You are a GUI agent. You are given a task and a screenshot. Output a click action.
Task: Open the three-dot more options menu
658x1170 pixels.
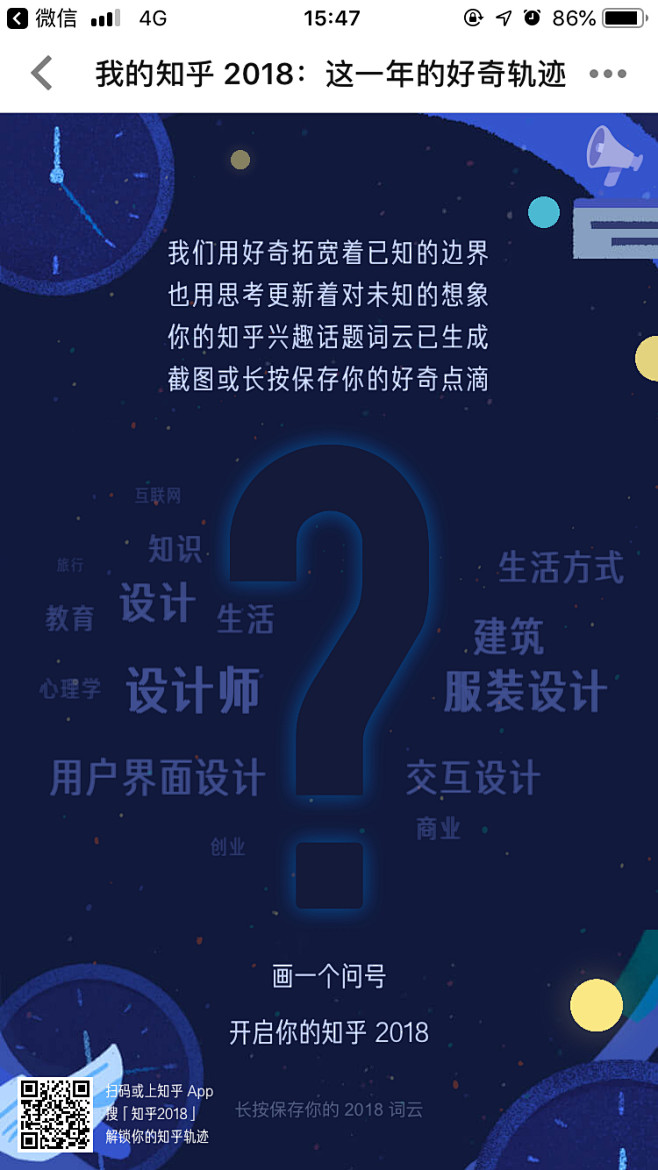(608, 74)
